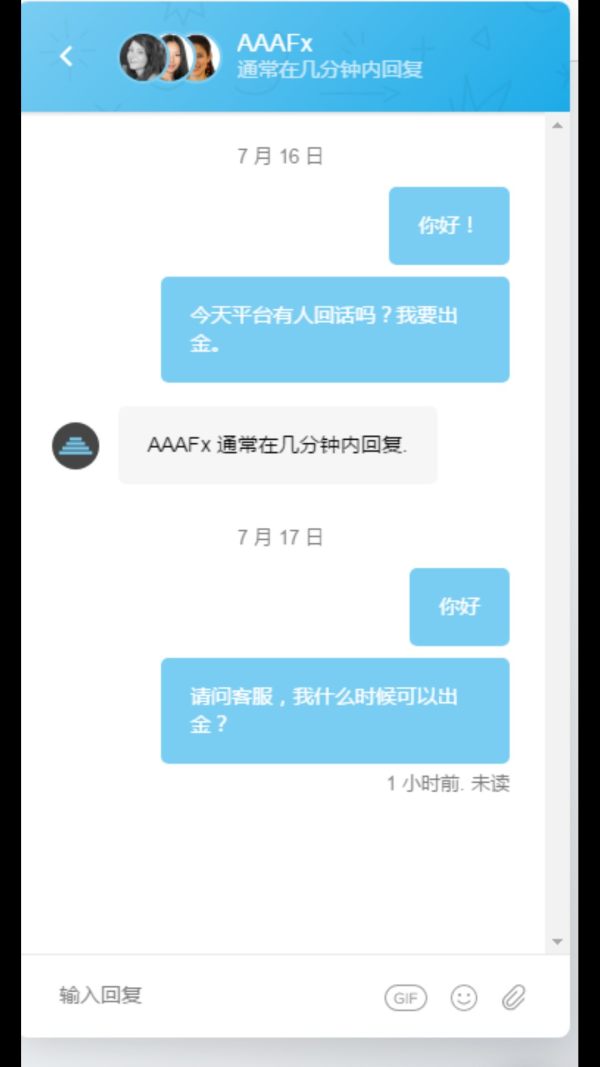Viewport: 600px width, 1067px height.
Task: Tap the scrollbar up arrow
Action: tap(557, 126)
